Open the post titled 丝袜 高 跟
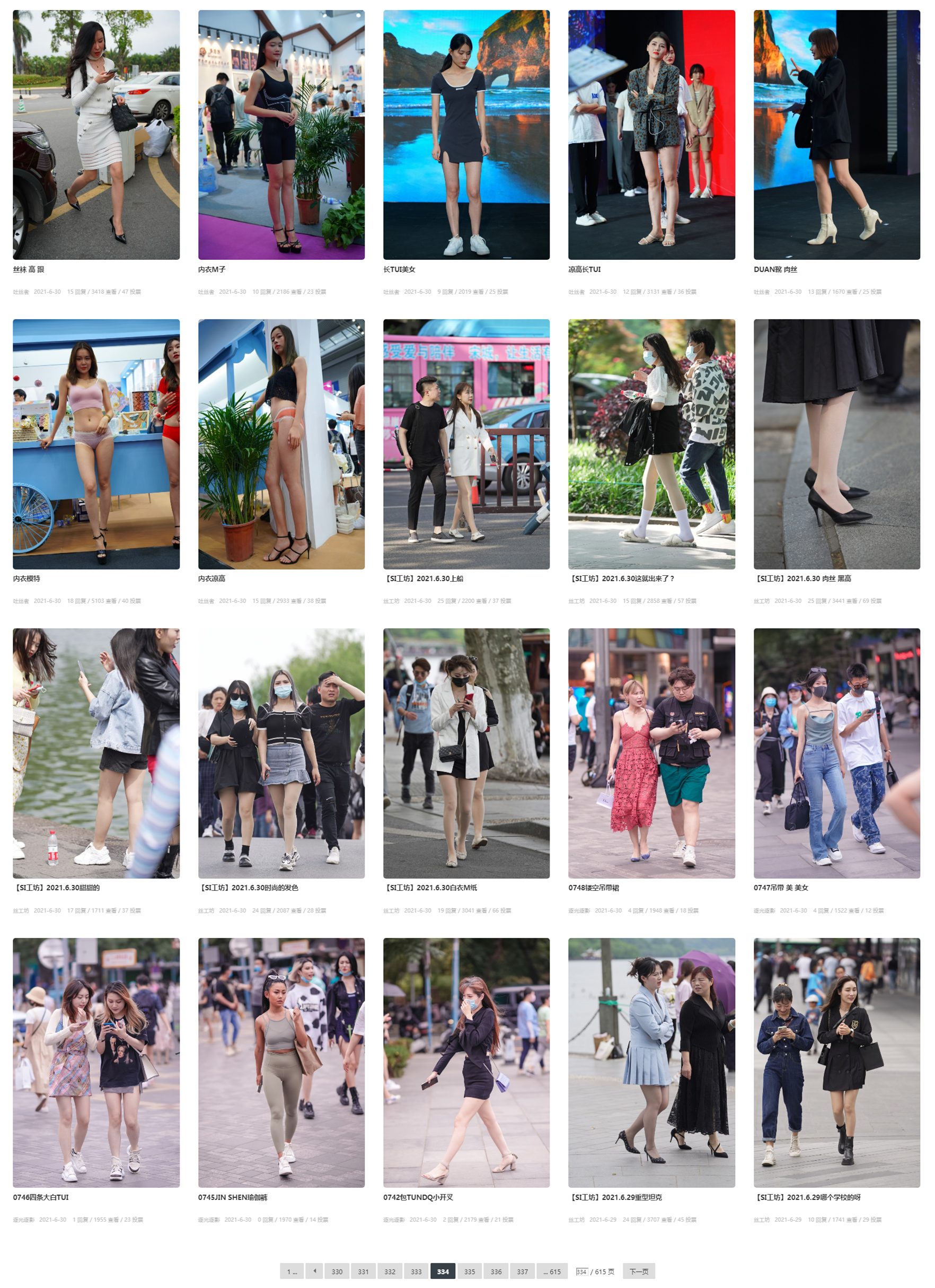This screenshot has width=935, height=1288. click(29, 269)
